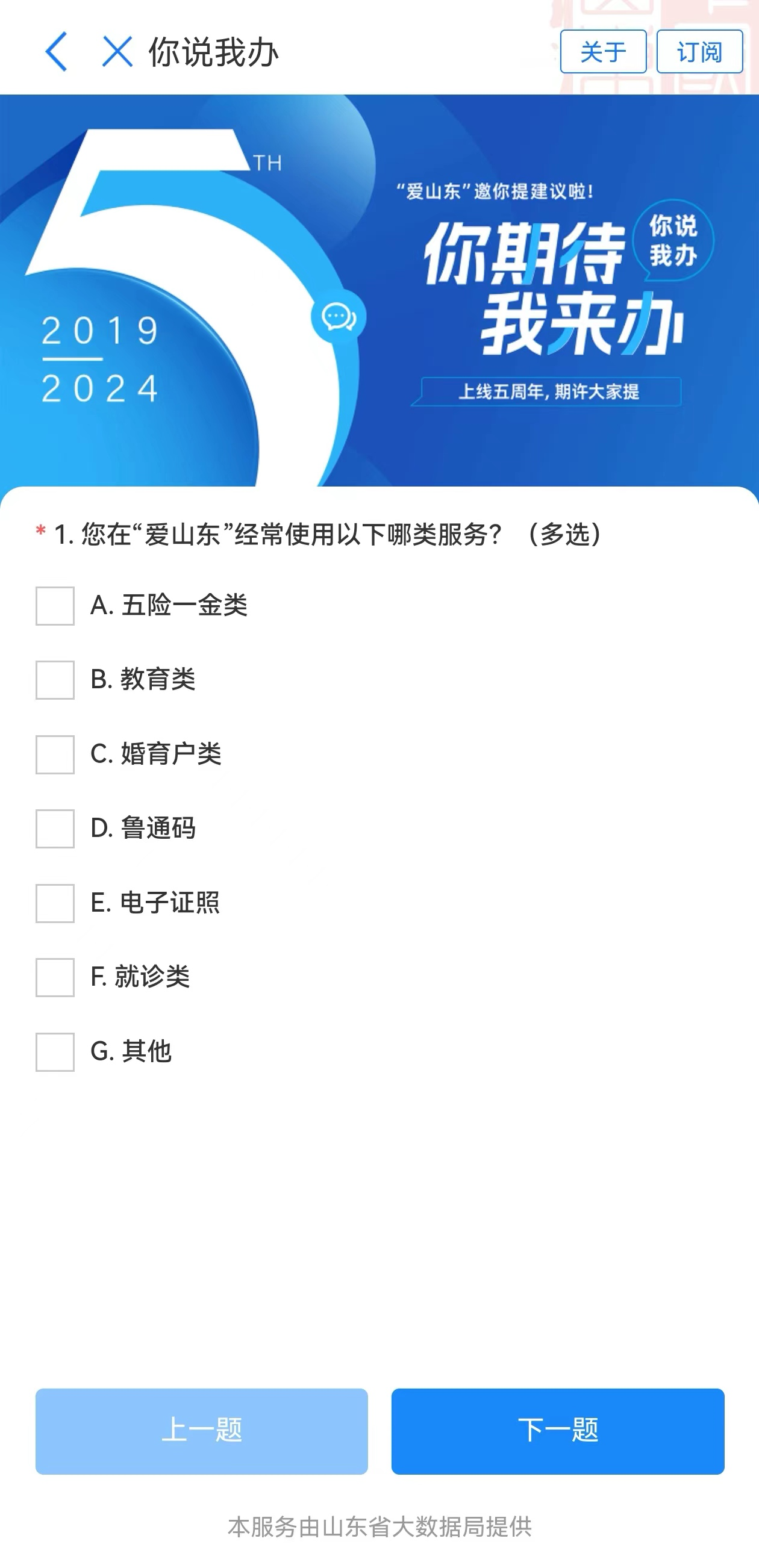Viewport: 759px width, 1568px height.
Task: Select G. 其他 option
Action: 55,1051
